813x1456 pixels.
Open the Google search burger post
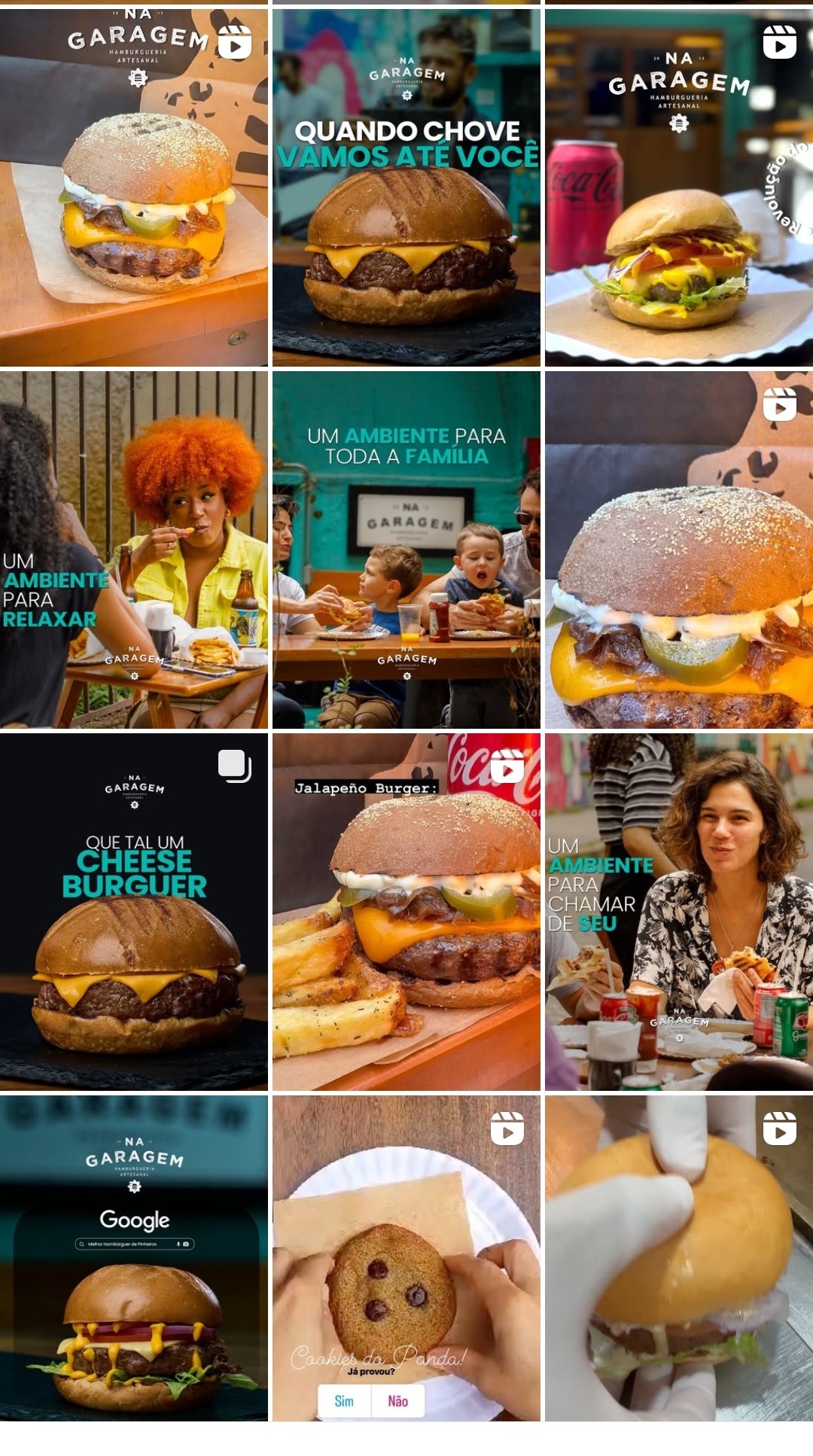[134, 1259]
